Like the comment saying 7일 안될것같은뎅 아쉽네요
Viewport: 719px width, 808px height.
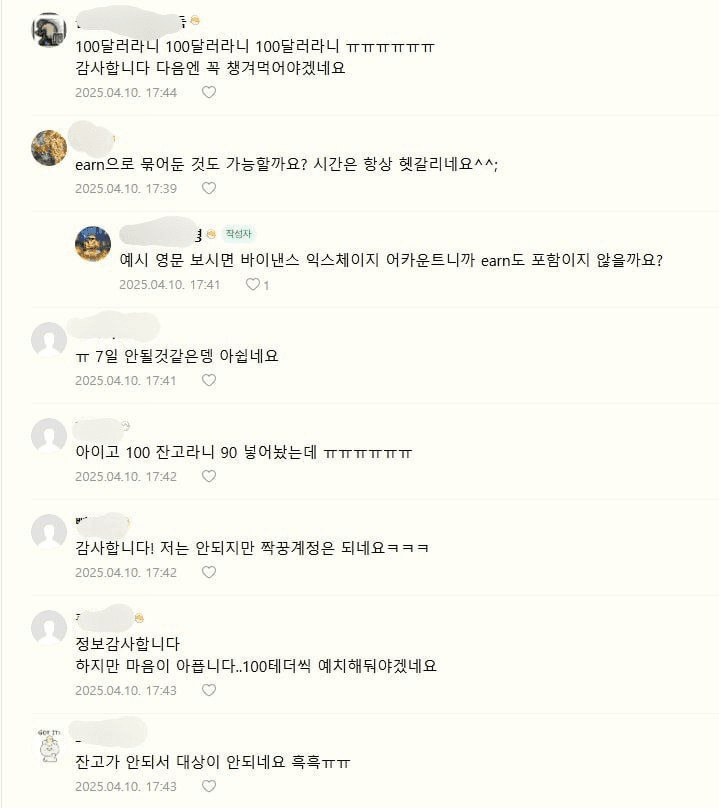tap(209, 380)
